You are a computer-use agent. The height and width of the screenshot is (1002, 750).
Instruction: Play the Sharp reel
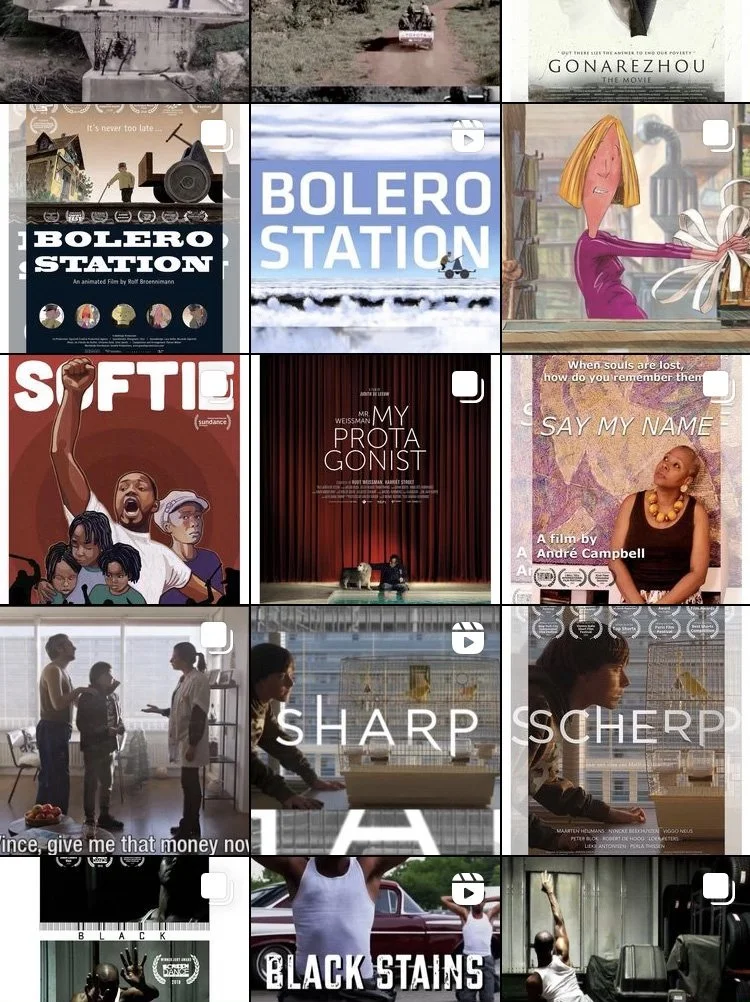click(x=375, y=730)
